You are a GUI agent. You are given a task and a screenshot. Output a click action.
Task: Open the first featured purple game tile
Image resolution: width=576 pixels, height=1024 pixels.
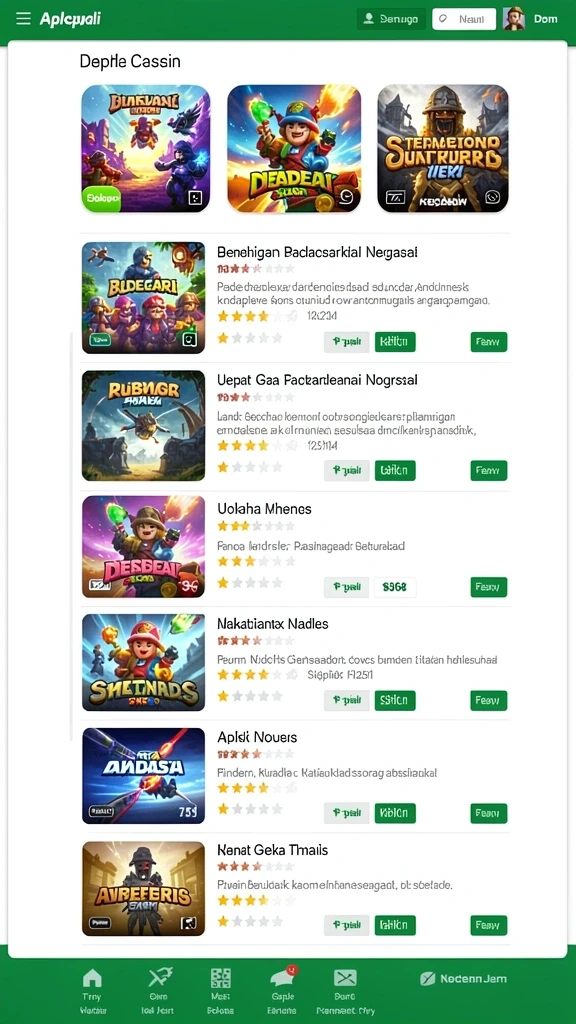pyautogui.click(x=146, y=148)
